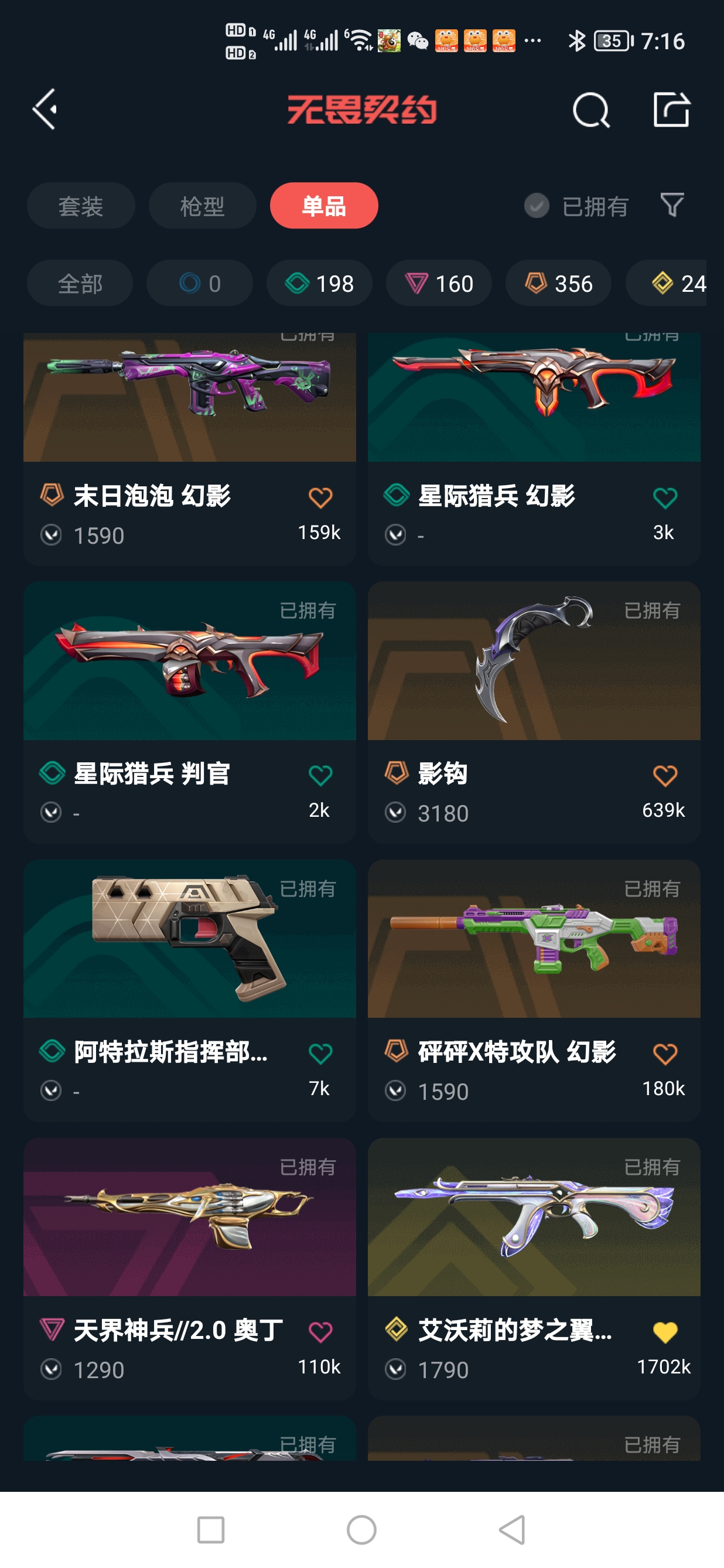724x1568 pixels.
Task: Open the search icon
Action: (591, 110)
